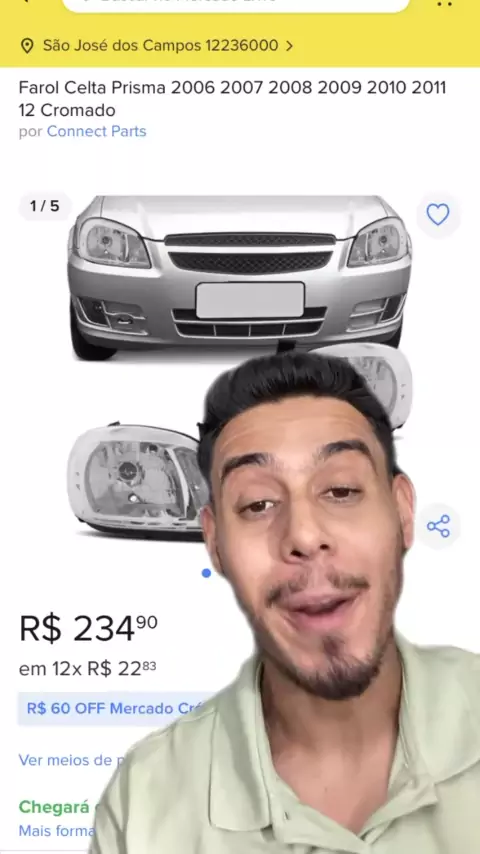
Task: Share this product listing
Action: tap(438, 526)
